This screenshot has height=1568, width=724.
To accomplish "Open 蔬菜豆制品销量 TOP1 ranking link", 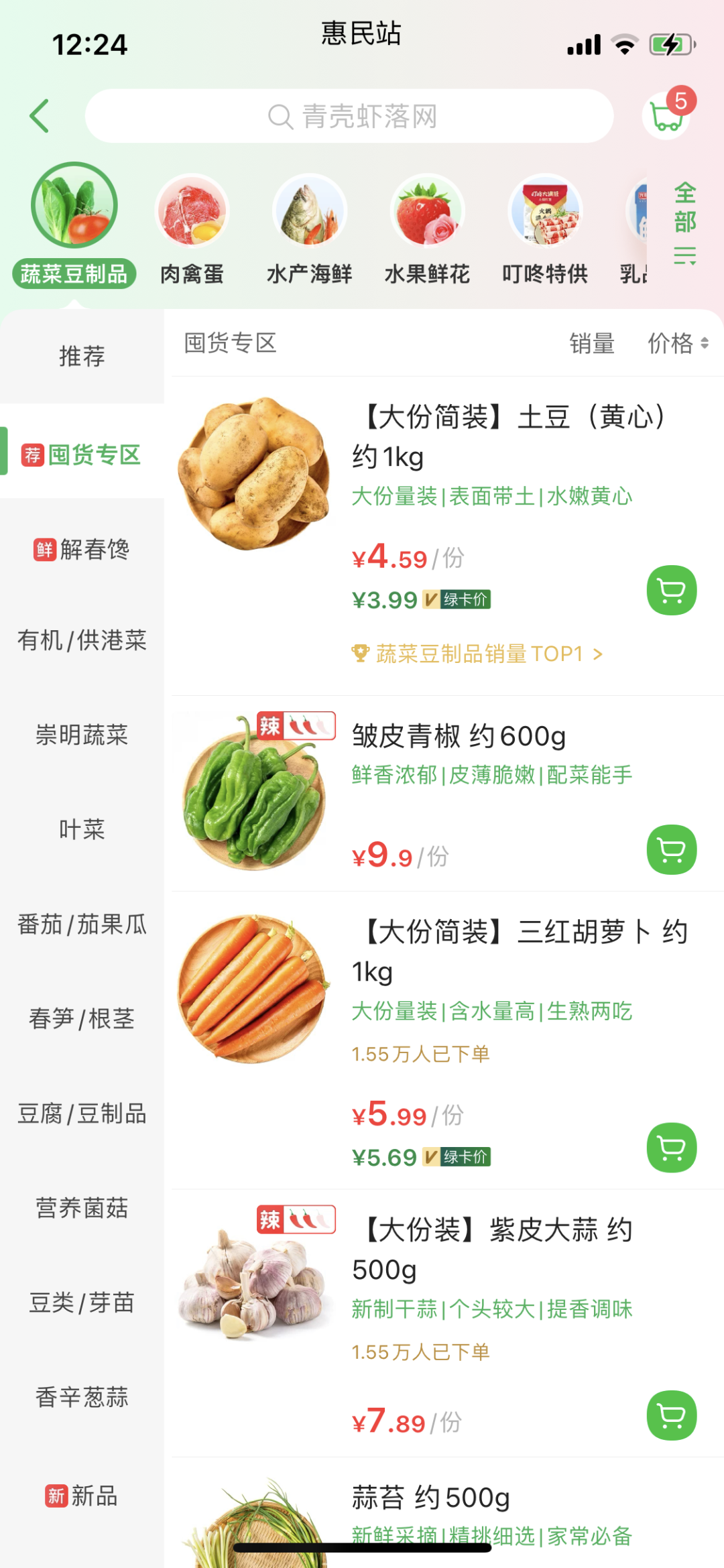I will click(x=477, y=654).
